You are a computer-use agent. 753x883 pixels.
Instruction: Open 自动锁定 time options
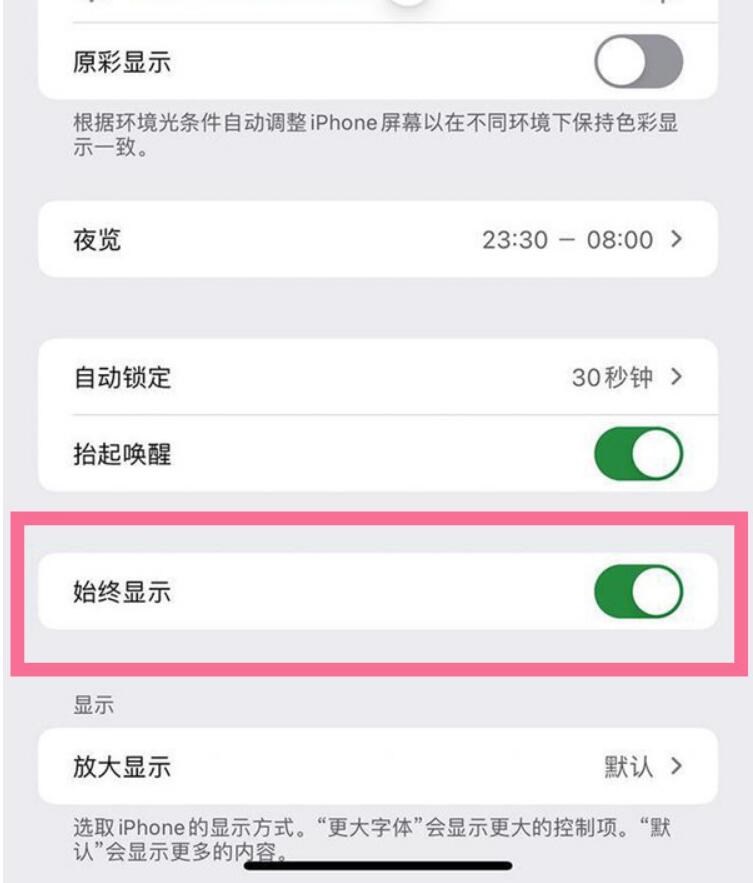coord(378,377)
